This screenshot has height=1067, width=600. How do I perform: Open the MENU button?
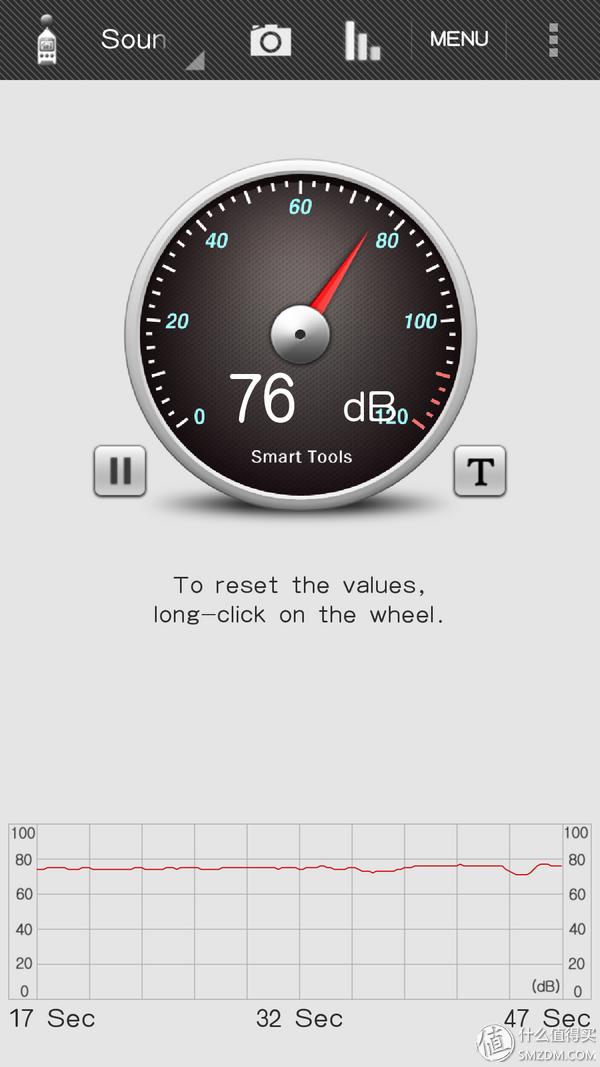click(x=459, y=39)
